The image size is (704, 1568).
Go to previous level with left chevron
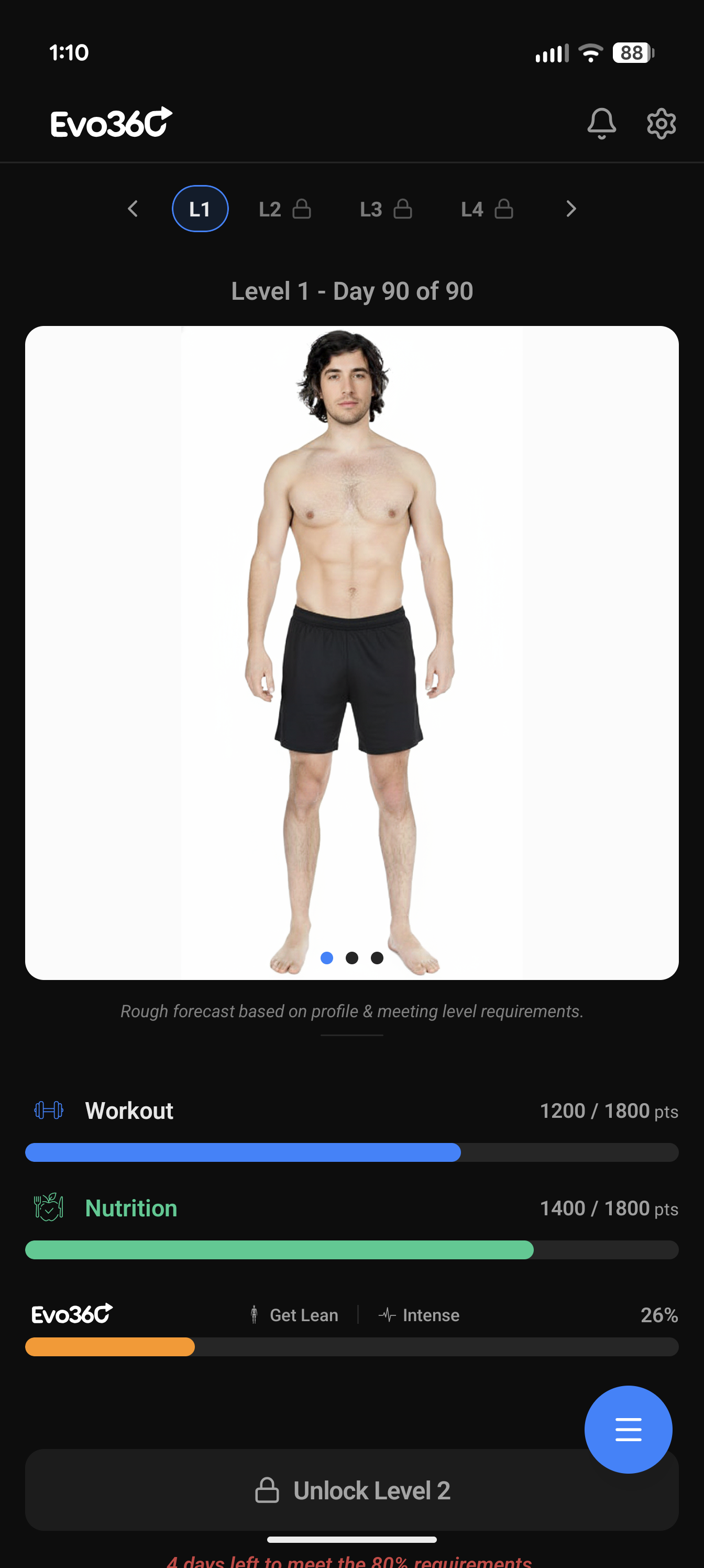(133, 209)
